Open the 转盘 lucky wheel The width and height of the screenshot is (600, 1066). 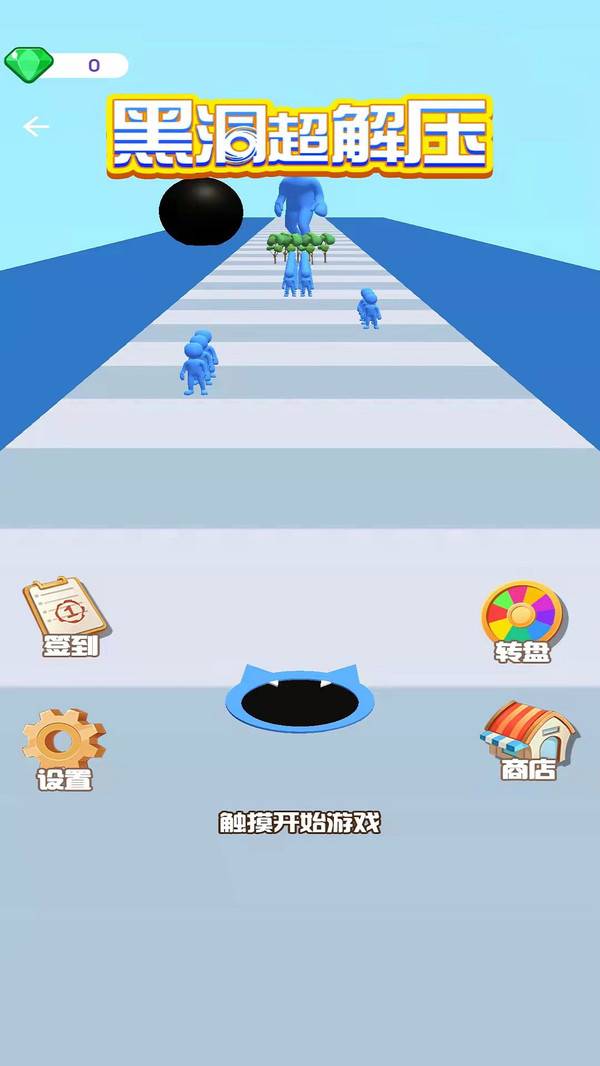click(x=522, y=621)
